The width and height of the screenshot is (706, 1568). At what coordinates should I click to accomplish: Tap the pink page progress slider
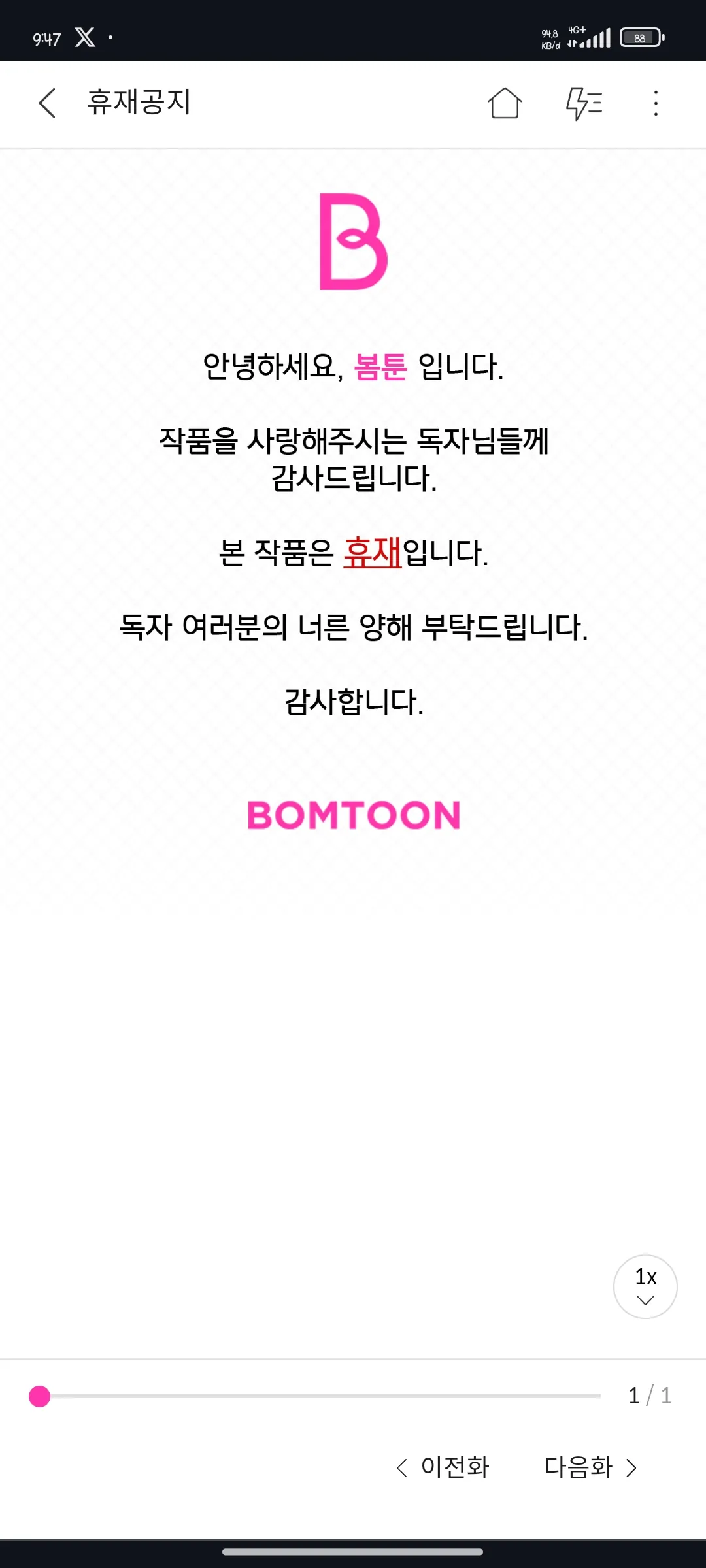(x=40, y=1396)
